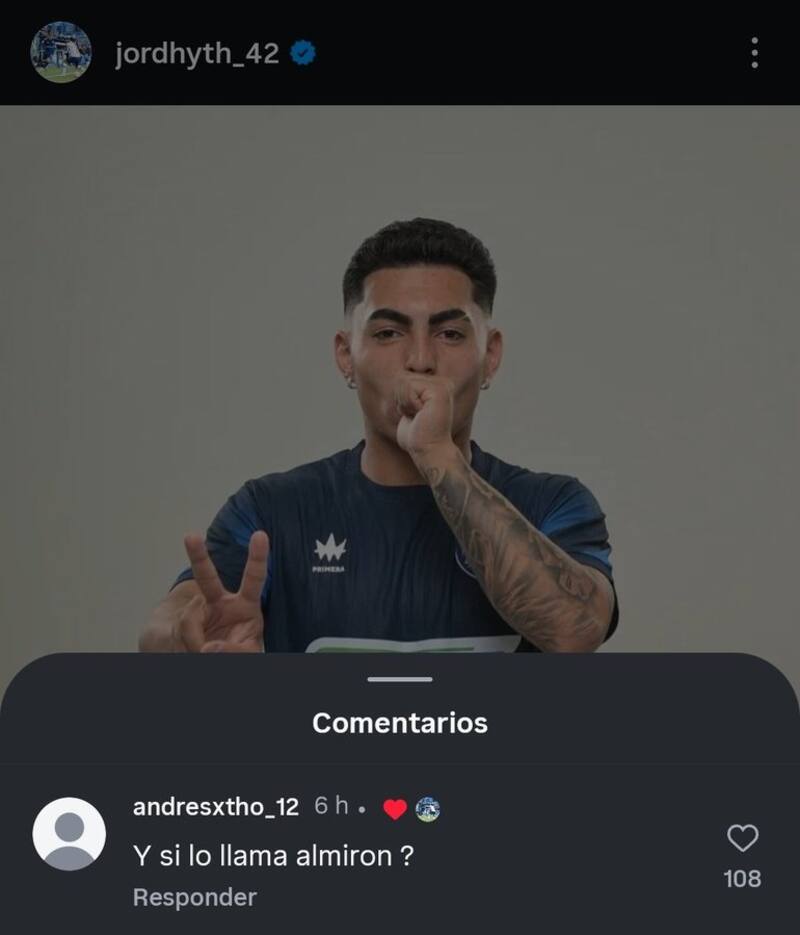Like the comment by andresxtho_12
Image resolution: width=800 pixels, height=935 pixels.
point(742,838)
